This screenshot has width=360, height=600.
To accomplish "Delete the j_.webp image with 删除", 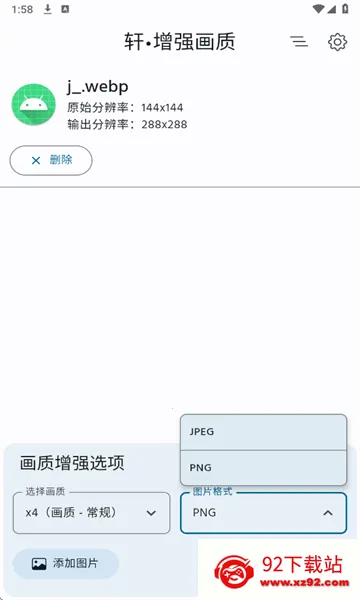I will tap(51, 160).
